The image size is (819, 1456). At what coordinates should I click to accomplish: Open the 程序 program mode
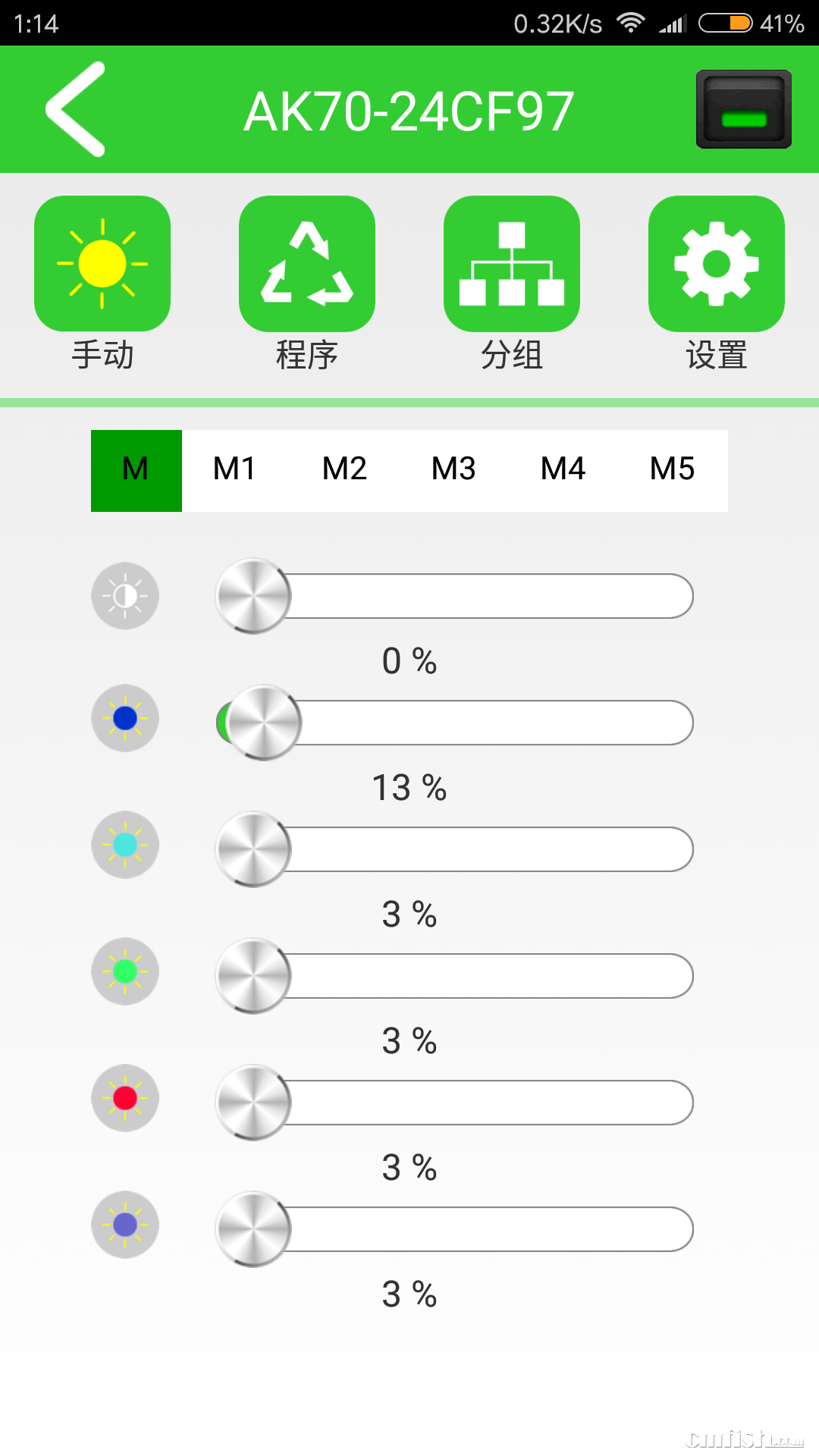307,264
